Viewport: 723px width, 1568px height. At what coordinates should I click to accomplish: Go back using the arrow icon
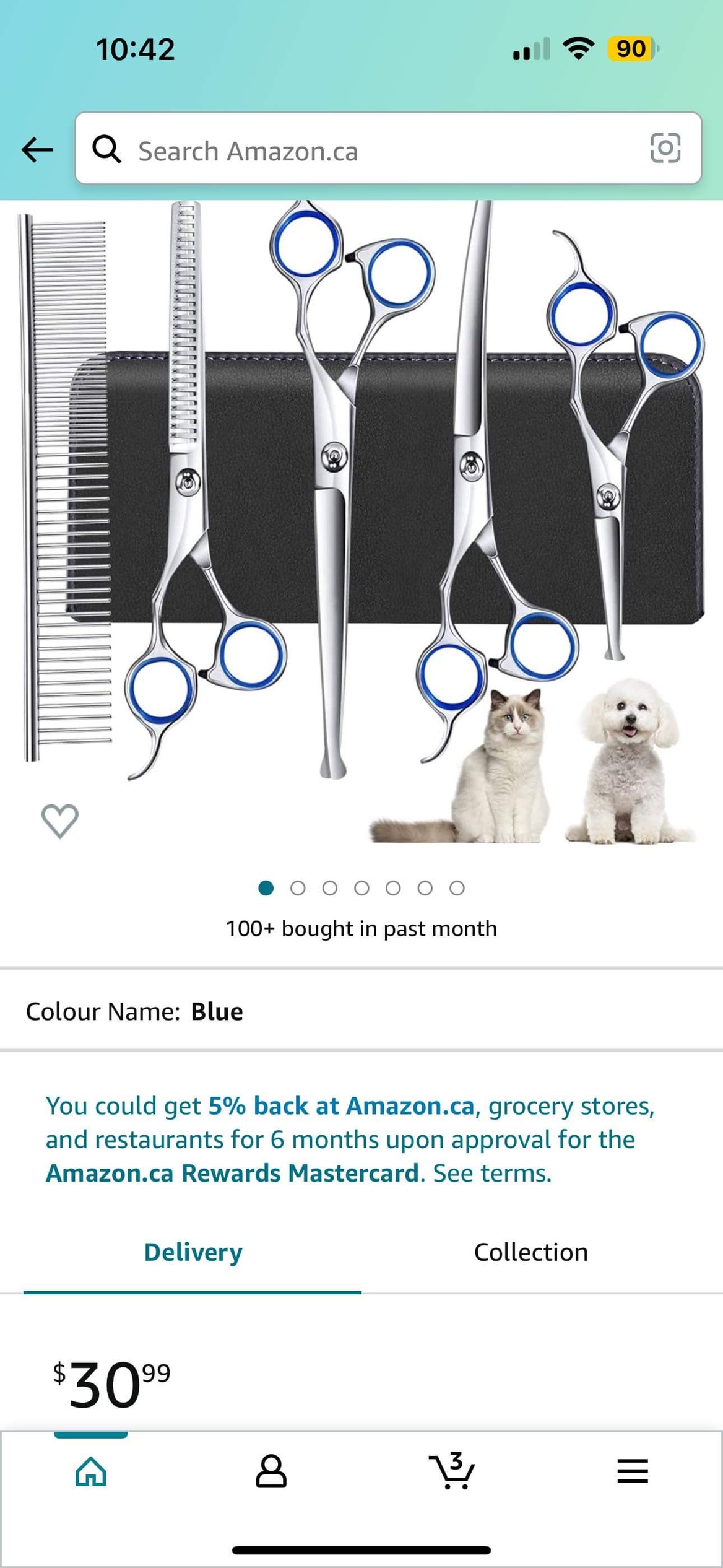[37, 149]
